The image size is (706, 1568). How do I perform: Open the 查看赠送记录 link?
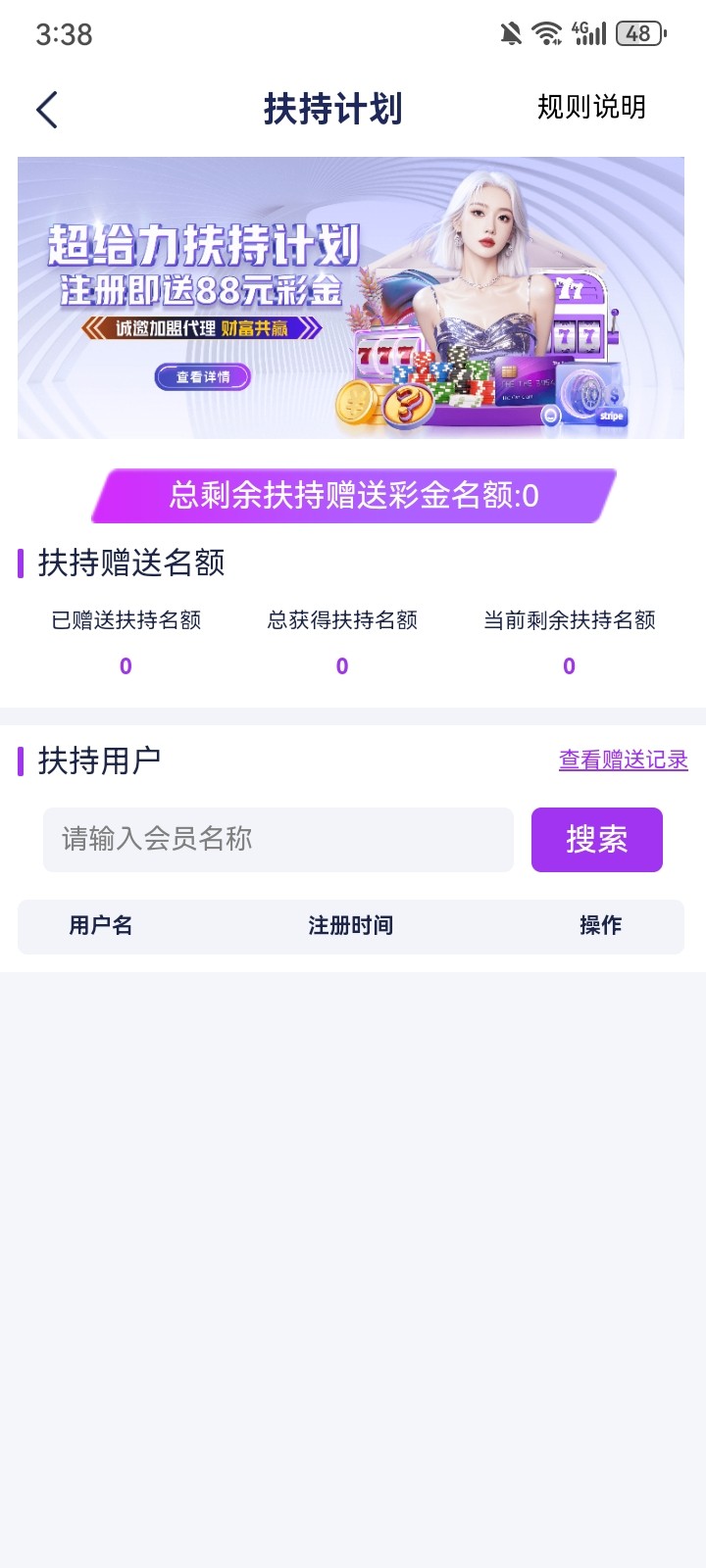pyautogui.click(x=623, y=759)
